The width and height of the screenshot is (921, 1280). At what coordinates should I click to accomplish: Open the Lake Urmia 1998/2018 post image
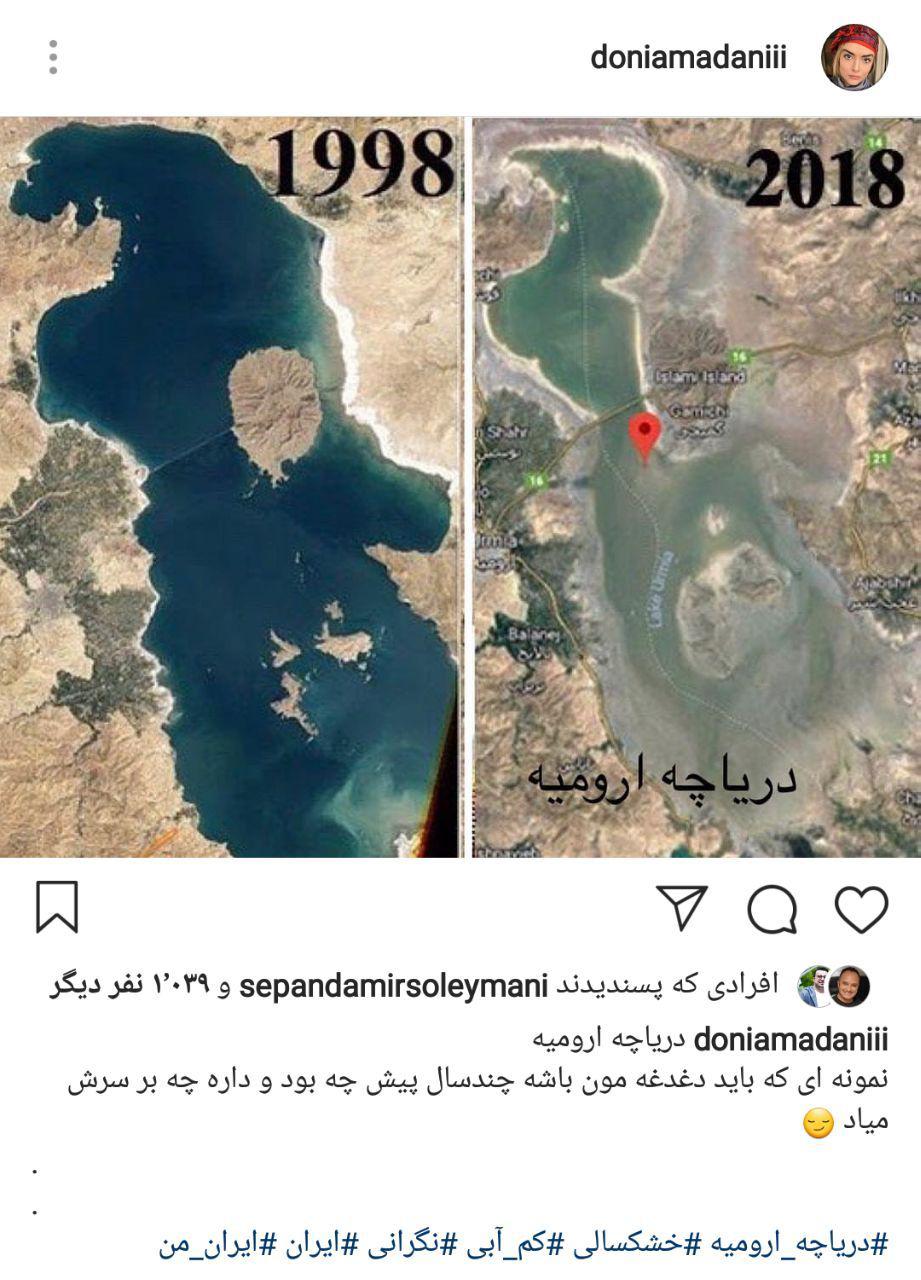tap(460, 487)
